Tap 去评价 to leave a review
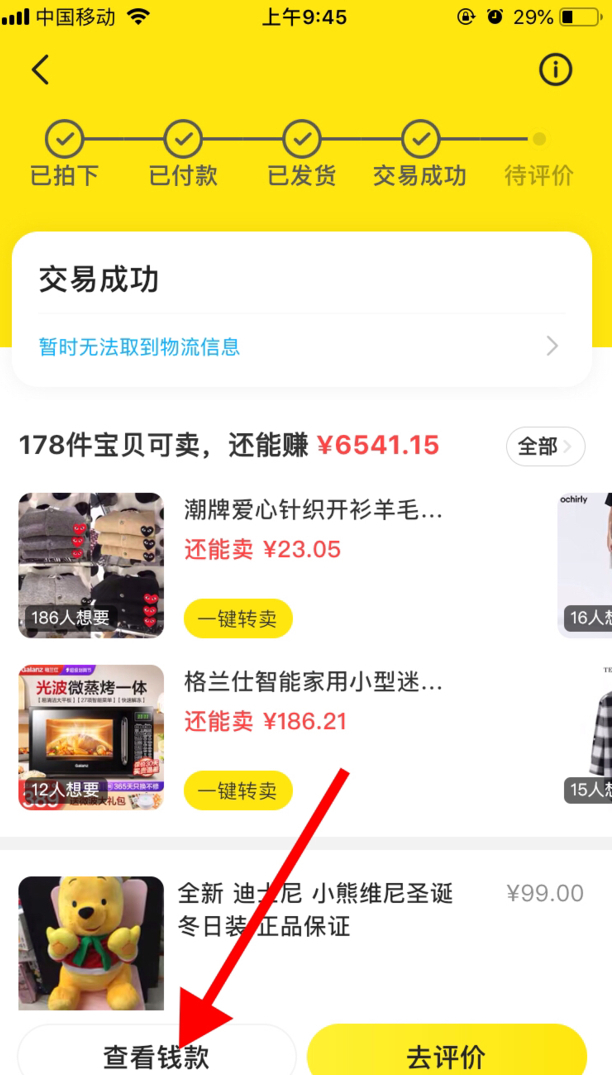Screen dimensions: 612x1075 point(446,1055)
